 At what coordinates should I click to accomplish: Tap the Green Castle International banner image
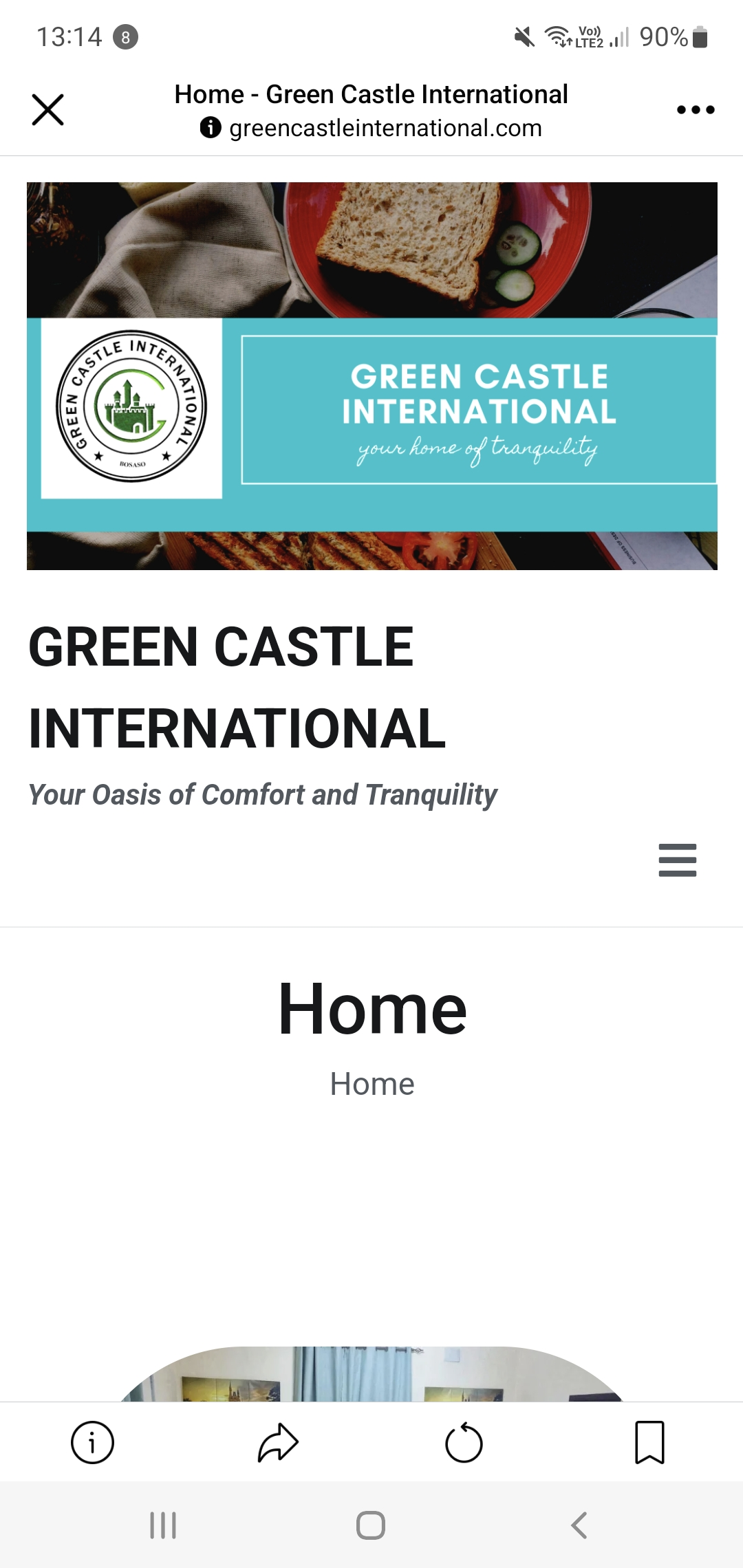tap(372, 375)
